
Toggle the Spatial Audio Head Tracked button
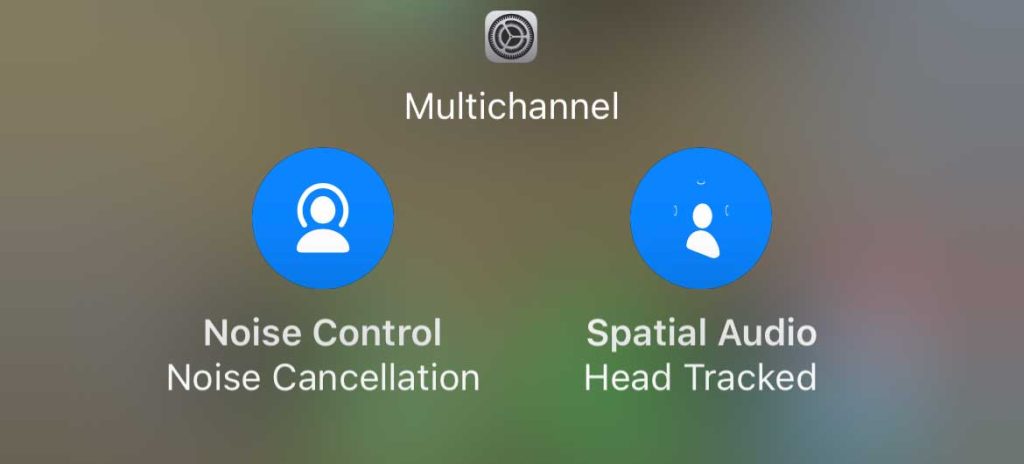(700, 218)
